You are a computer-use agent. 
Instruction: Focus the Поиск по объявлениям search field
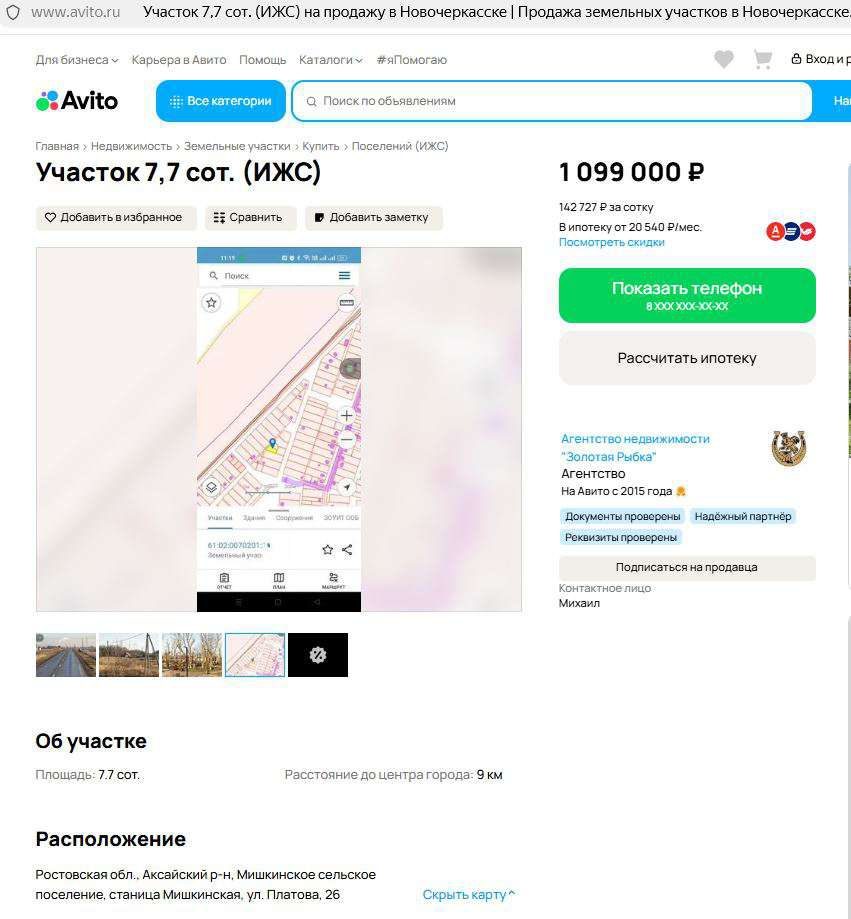click(552, 101)
